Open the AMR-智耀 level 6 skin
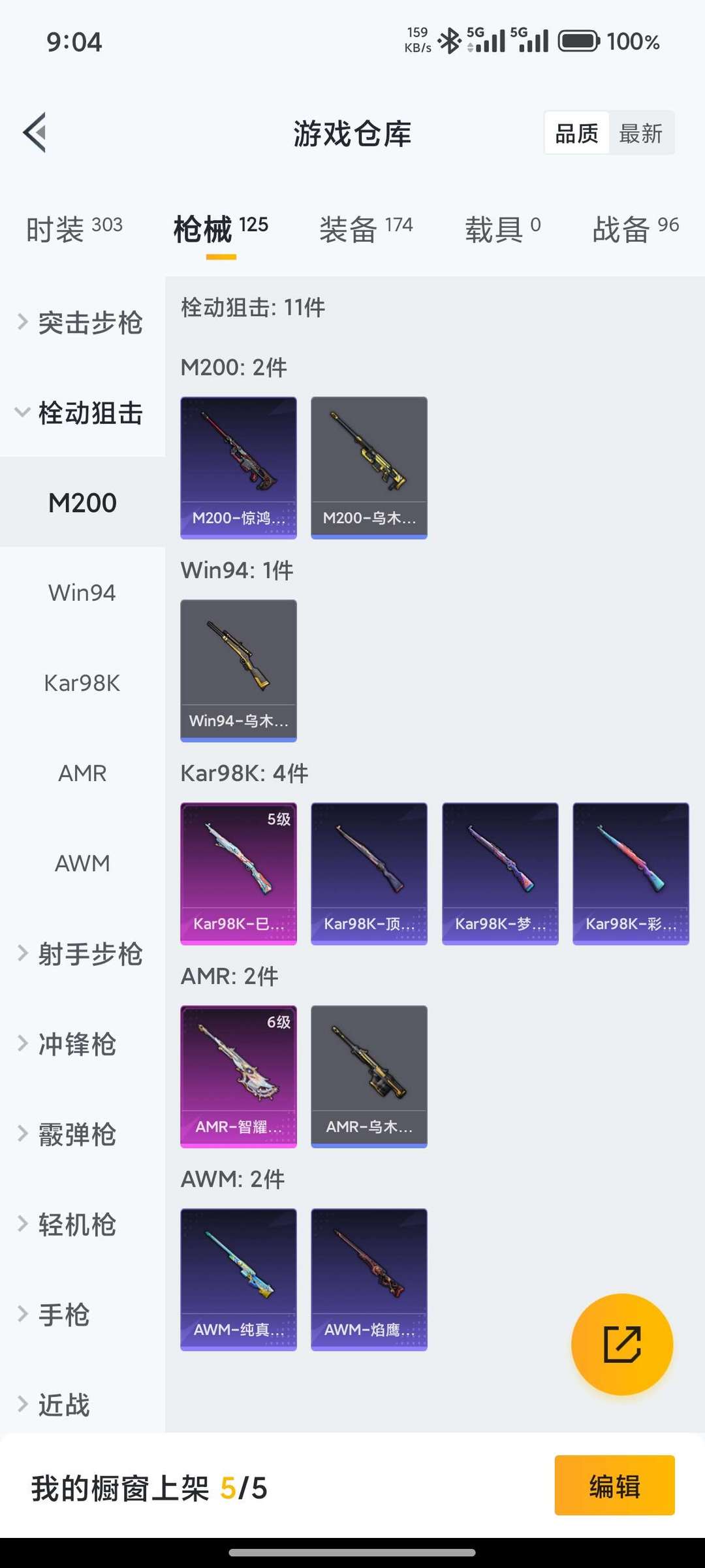 pyautogui.click(x=238, y=1076)
